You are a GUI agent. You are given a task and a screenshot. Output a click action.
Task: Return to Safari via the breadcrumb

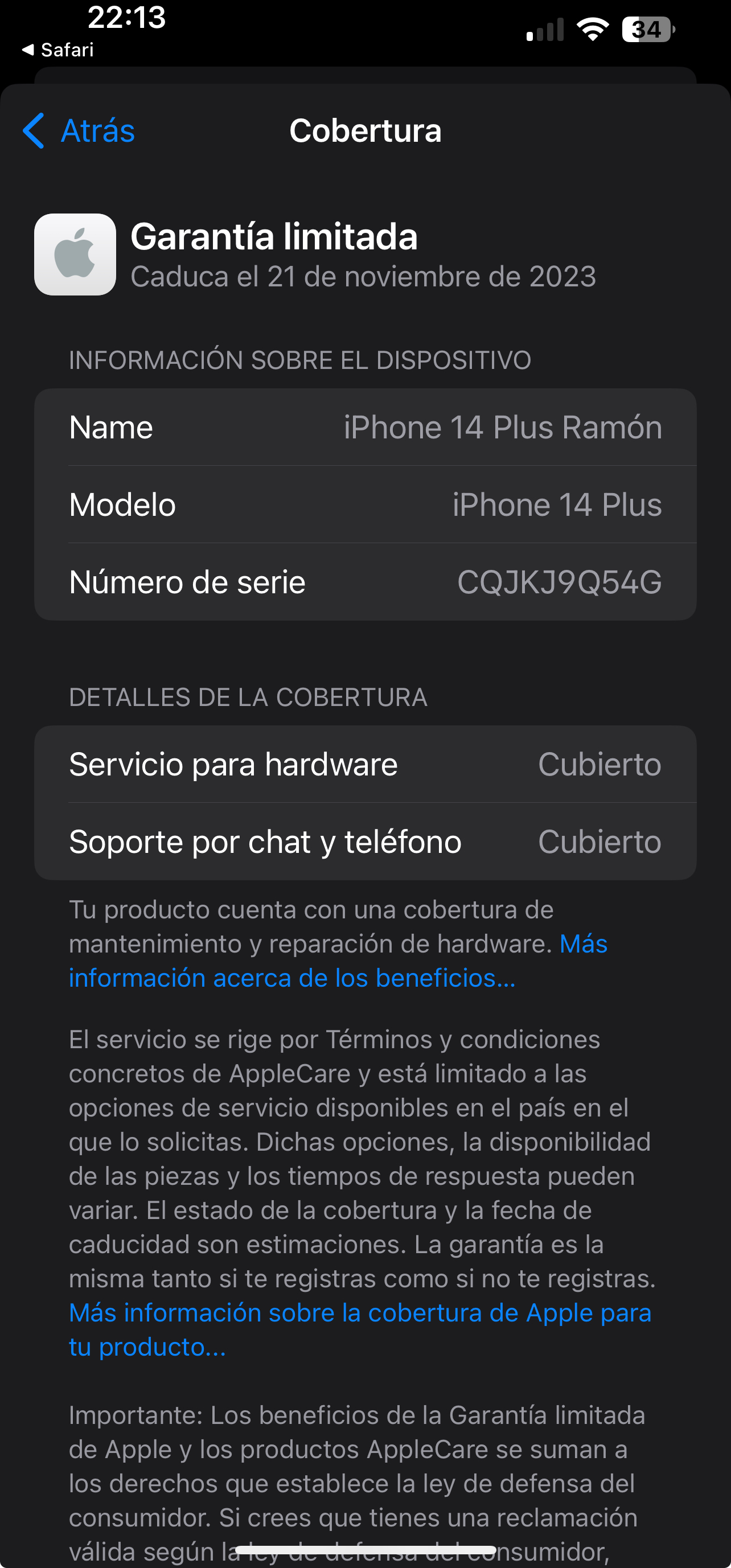(x=58, y=50)
